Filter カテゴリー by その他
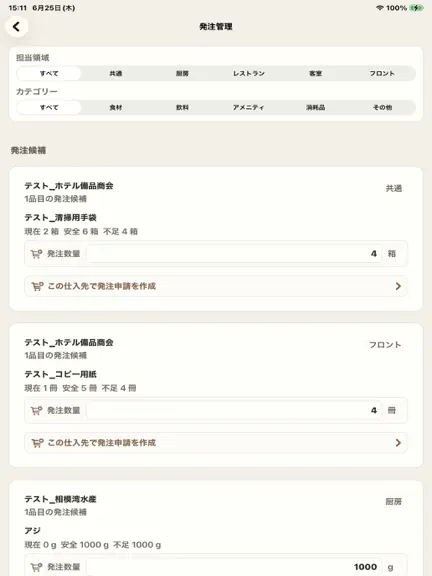 (x=382, y=107)
